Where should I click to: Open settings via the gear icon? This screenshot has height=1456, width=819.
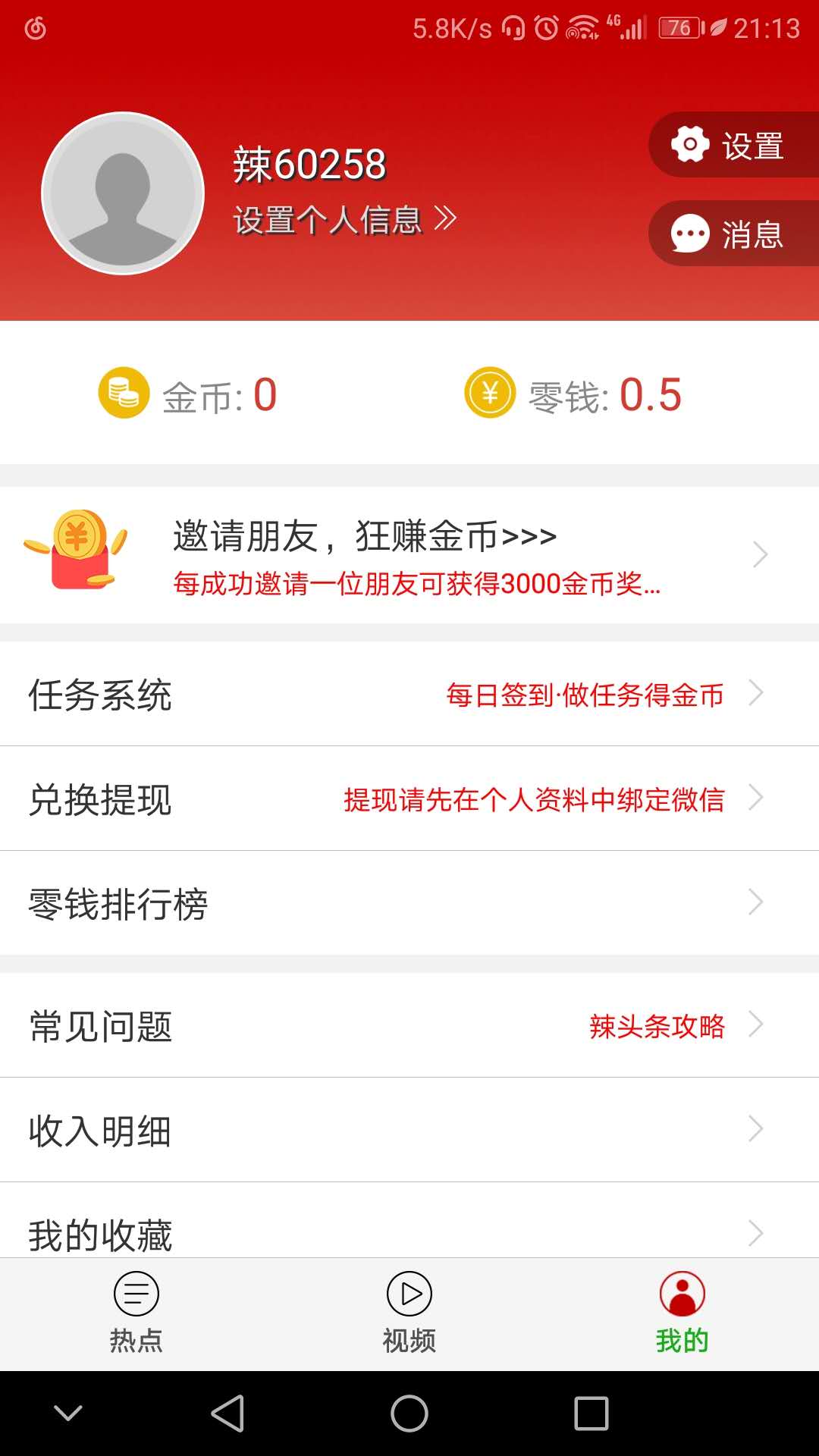tap(689, 144)
